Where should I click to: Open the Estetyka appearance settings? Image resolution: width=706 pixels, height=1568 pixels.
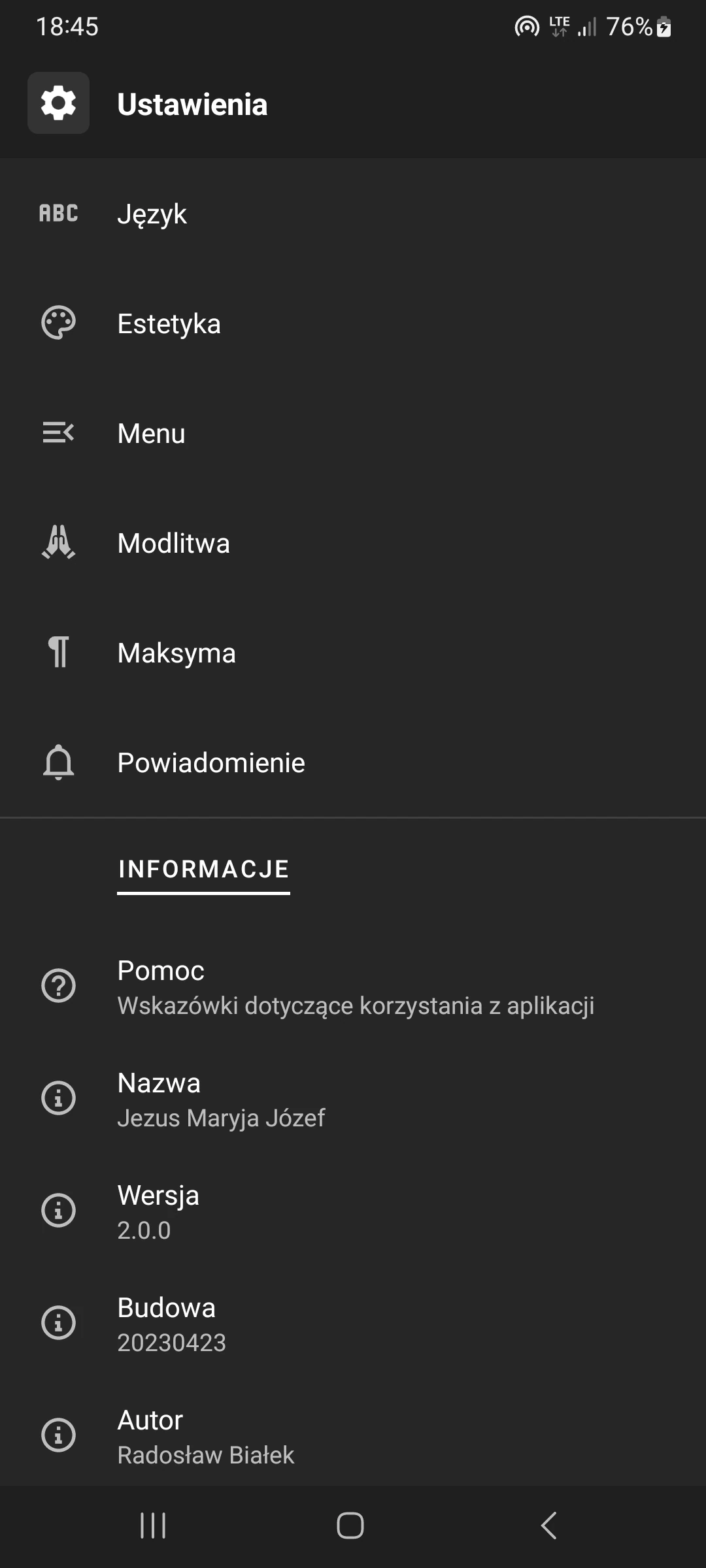(169, 322)
